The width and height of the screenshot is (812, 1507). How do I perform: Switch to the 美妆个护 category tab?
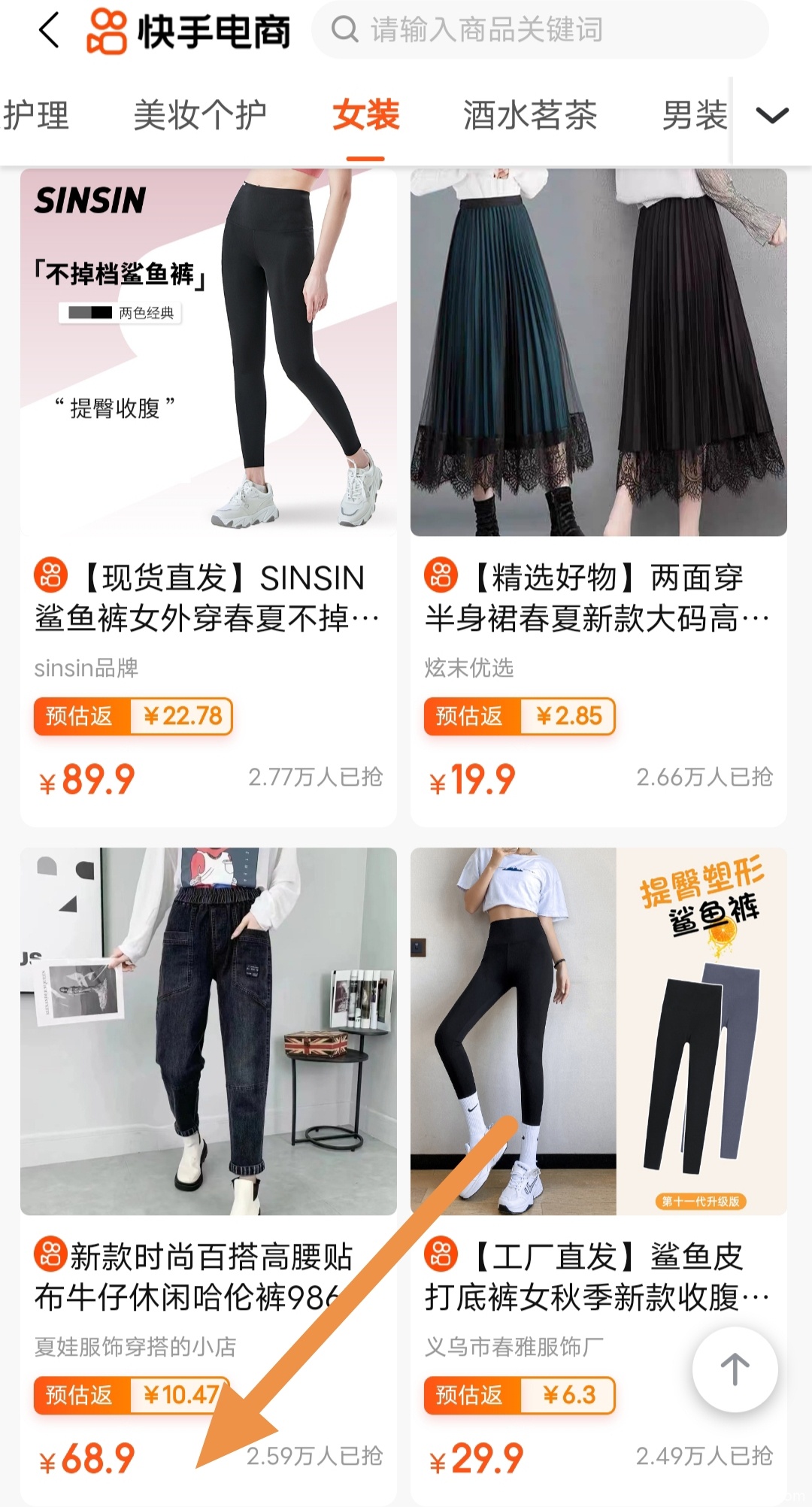(200, 116)
